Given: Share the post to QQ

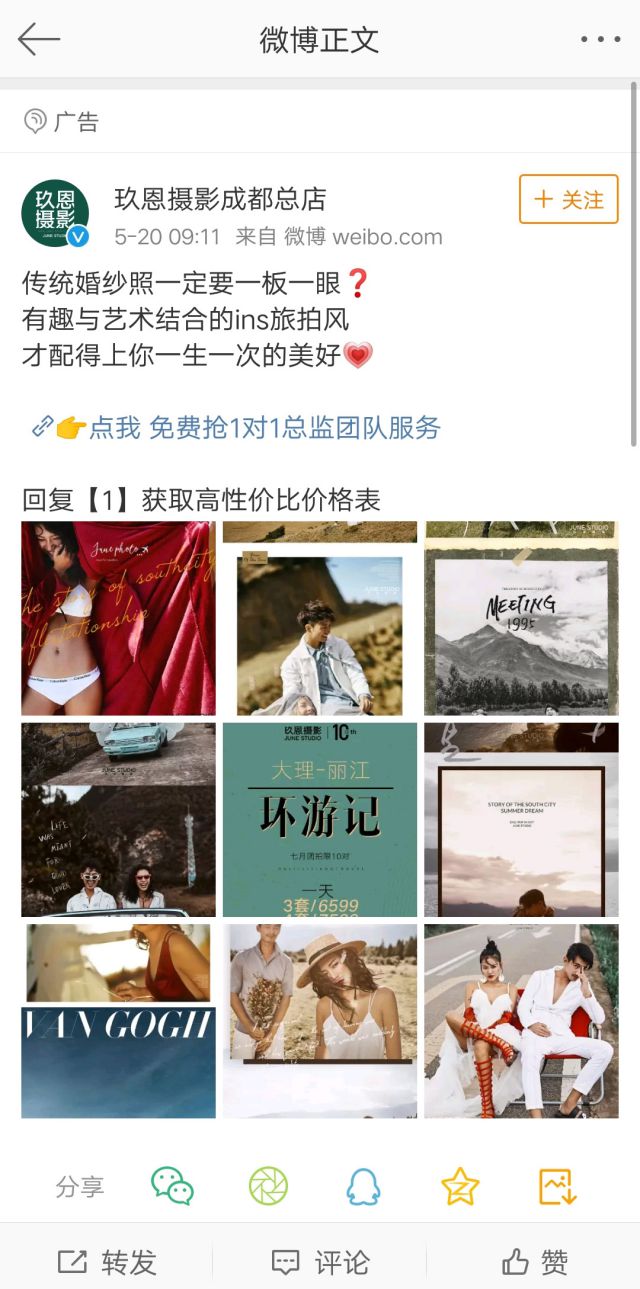Looking at the screenshot, I should (x=363, y=1186).
